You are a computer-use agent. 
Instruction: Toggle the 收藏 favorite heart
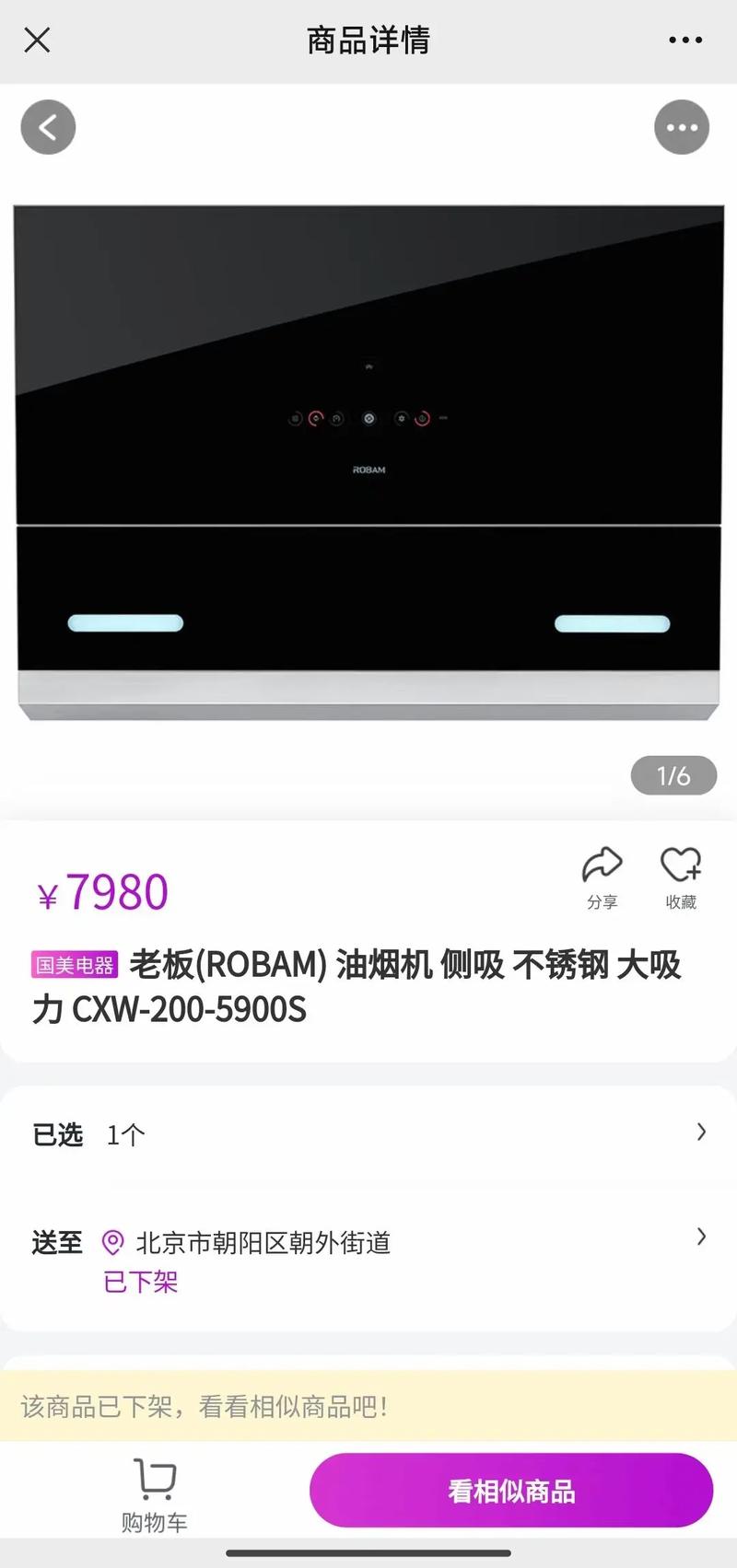(681, 875)
